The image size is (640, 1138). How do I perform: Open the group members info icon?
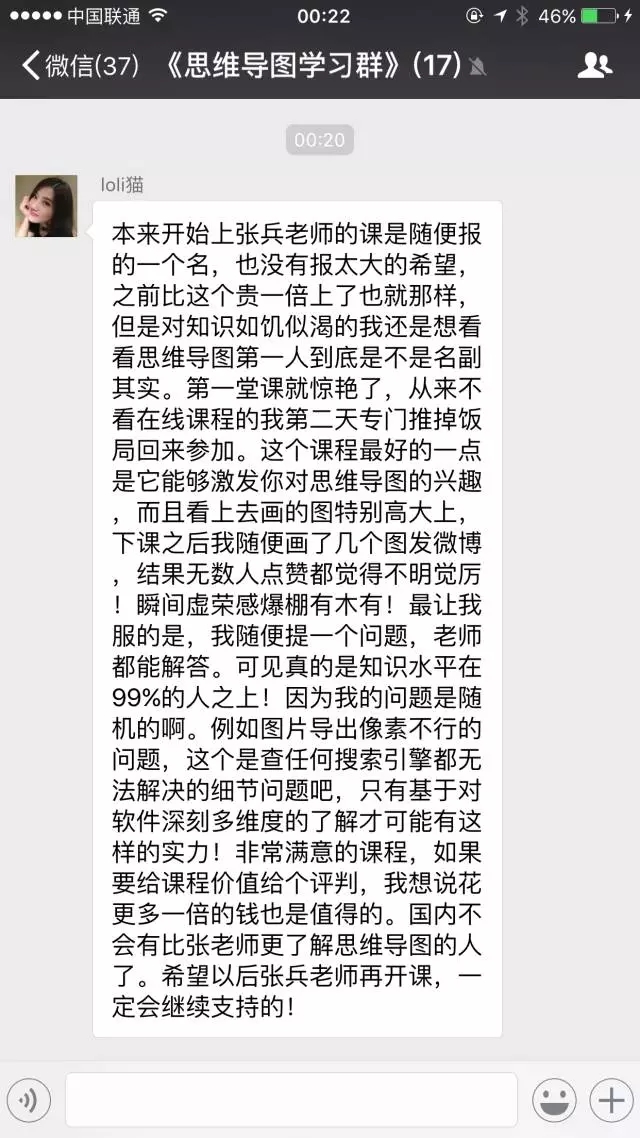(x=594, y=66)
